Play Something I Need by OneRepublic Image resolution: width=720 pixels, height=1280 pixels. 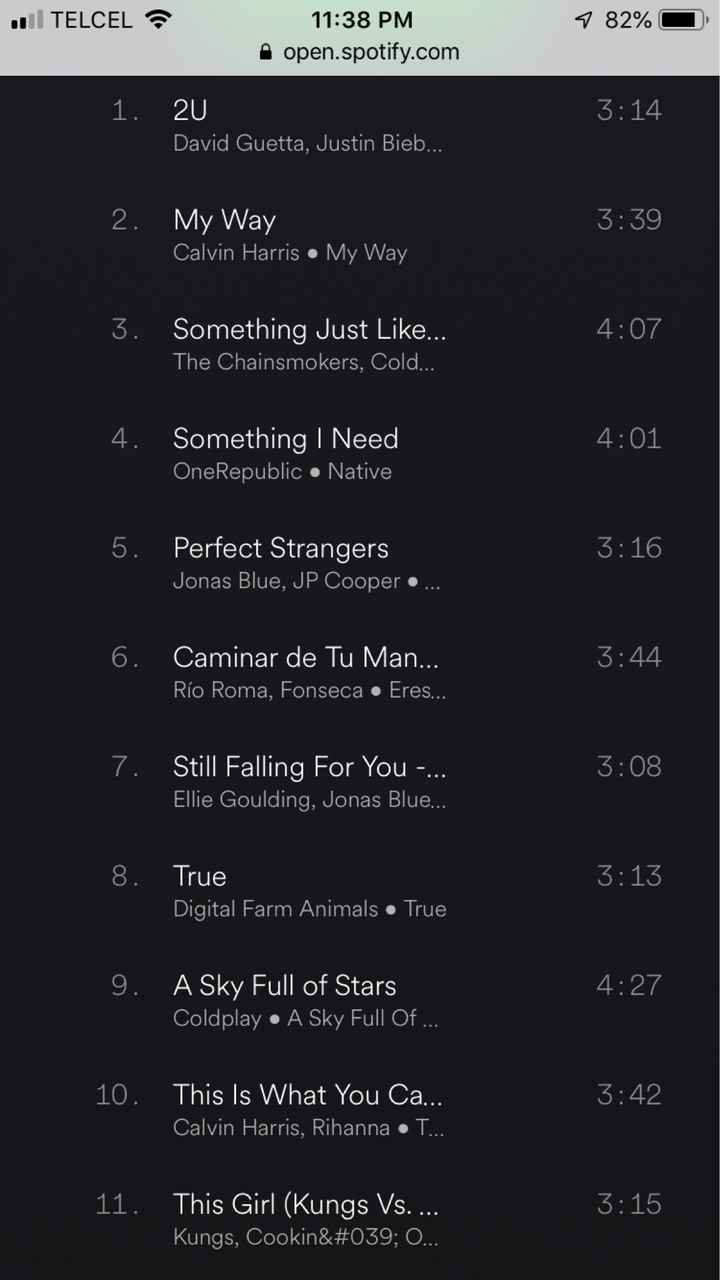pos(360,454)
